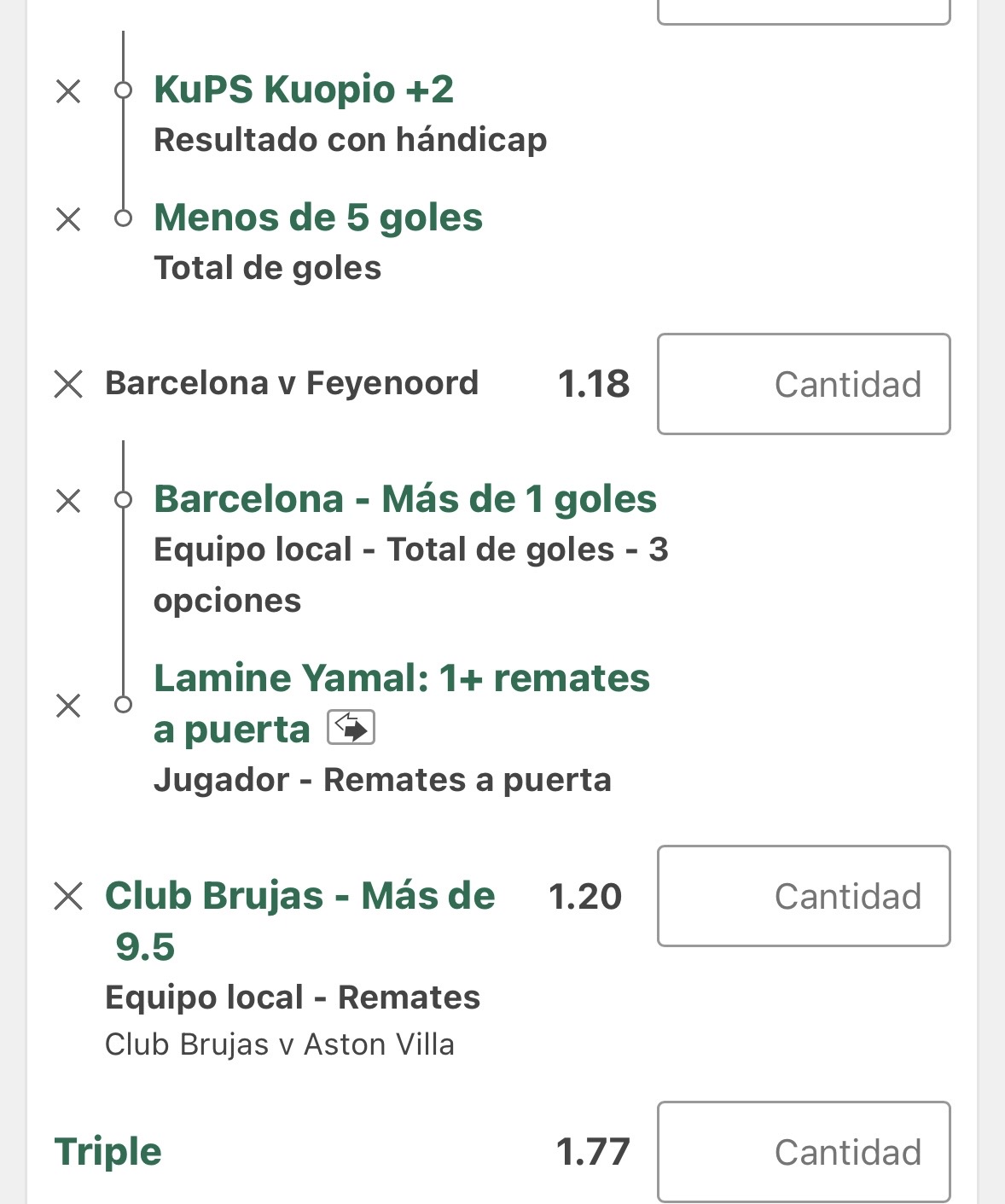Remove the KuPS Kuopio +2 selection
Screen dimensions: 1005x1204
(68, 91)
